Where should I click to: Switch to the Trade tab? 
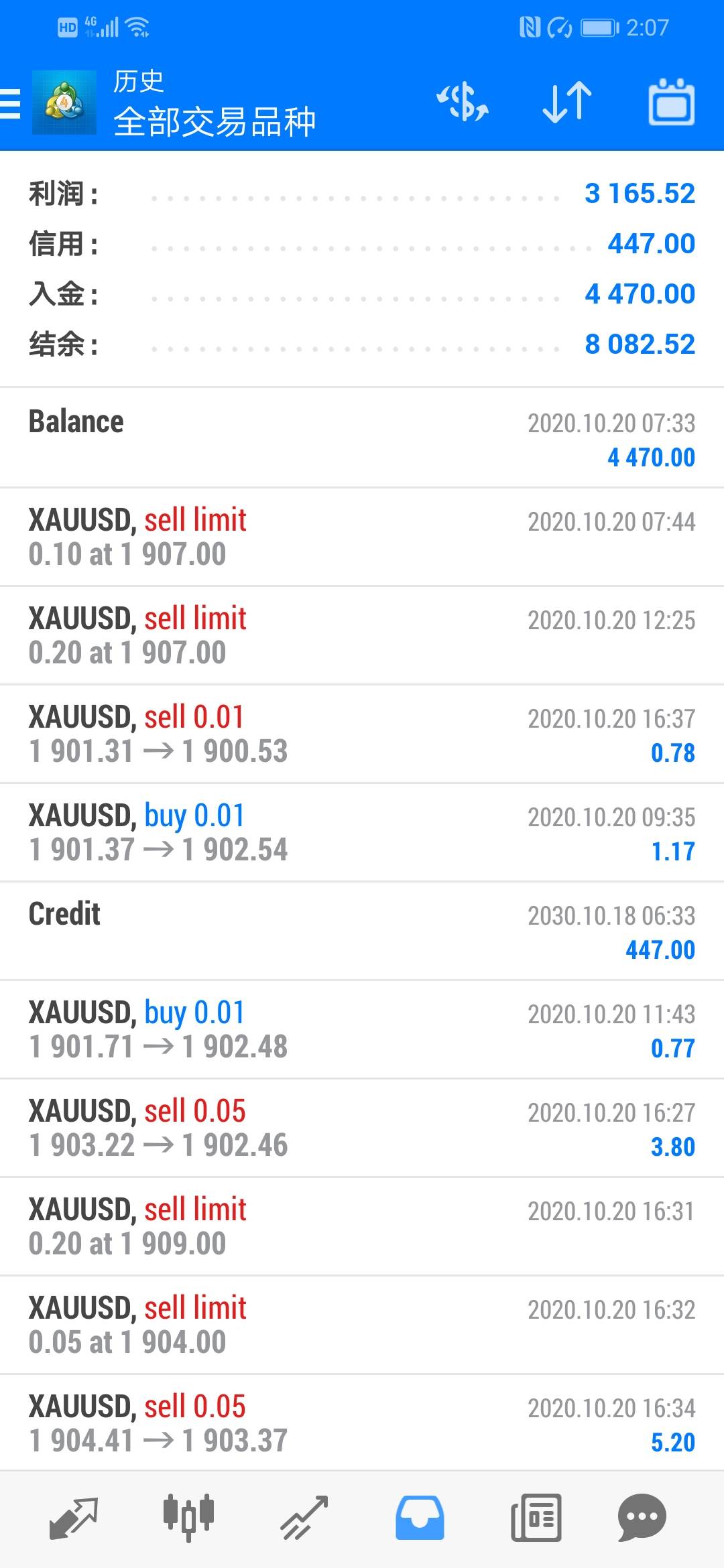(304, 1518)
